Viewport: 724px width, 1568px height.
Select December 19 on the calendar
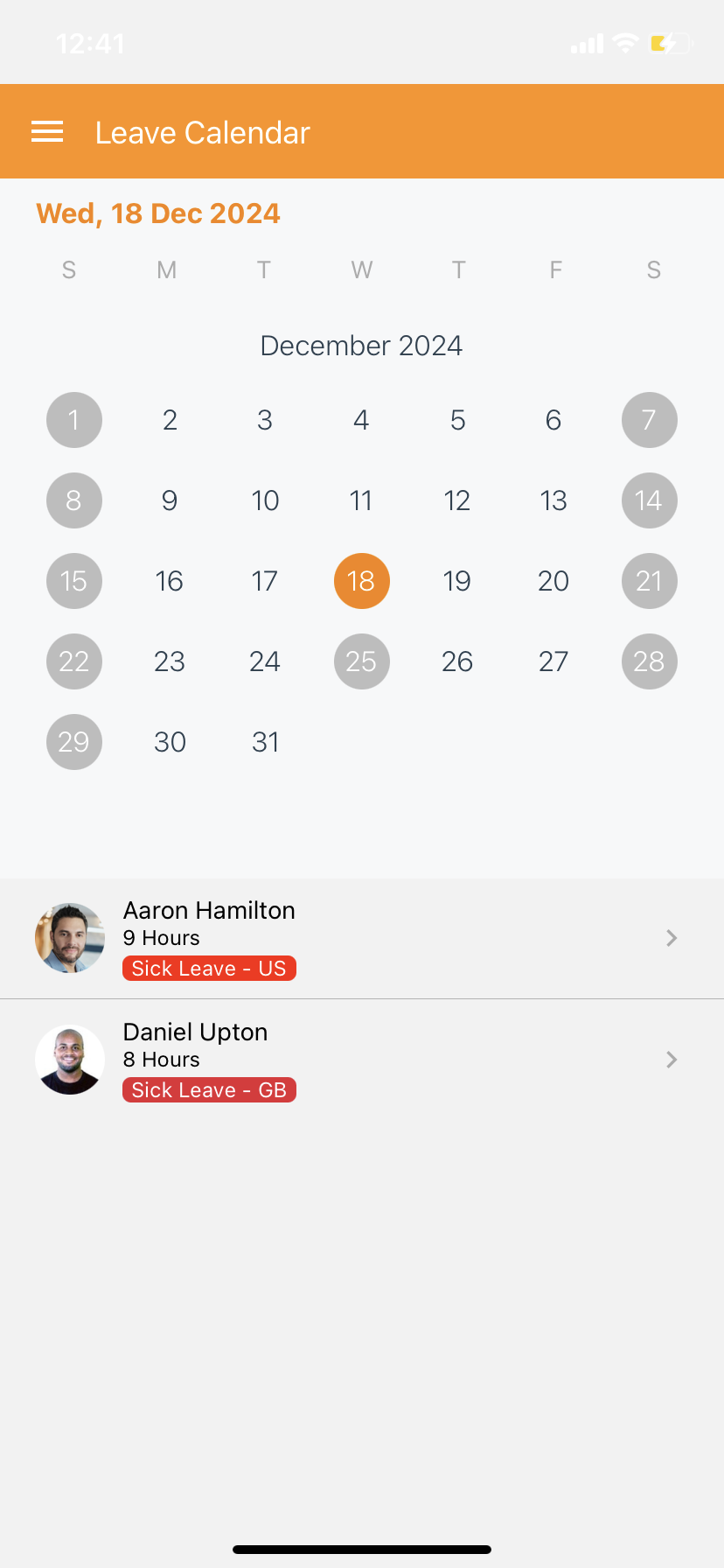click(457, 581)
